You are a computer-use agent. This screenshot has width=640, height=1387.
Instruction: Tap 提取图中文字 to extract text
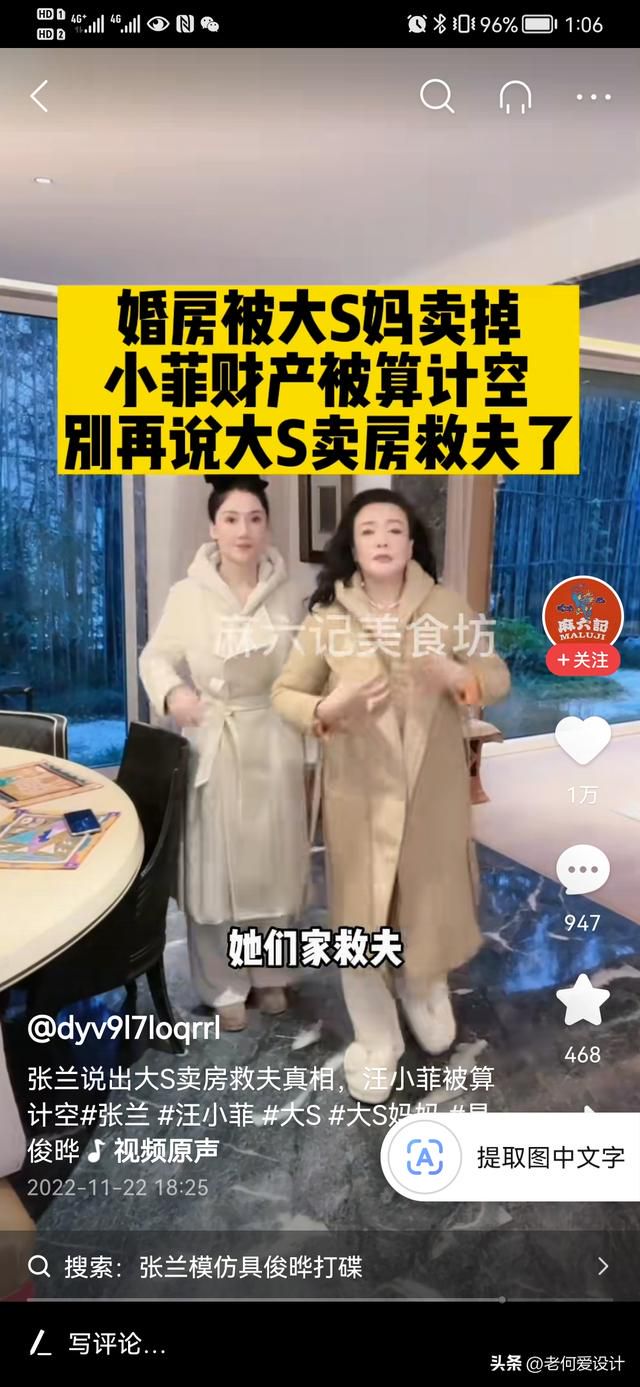coord(514,1157)
